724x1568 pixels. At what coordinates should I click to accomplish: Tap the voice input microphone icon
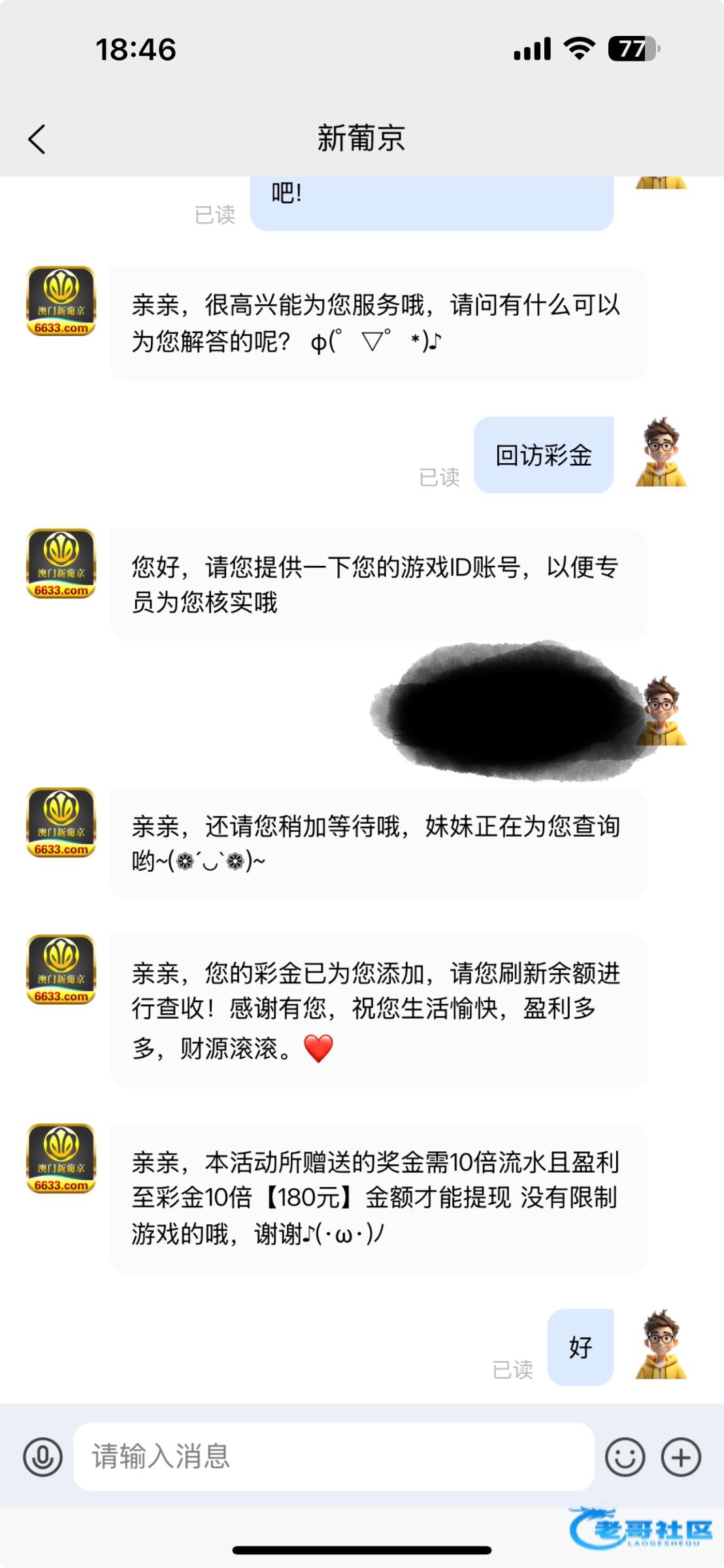(43, 1457)
